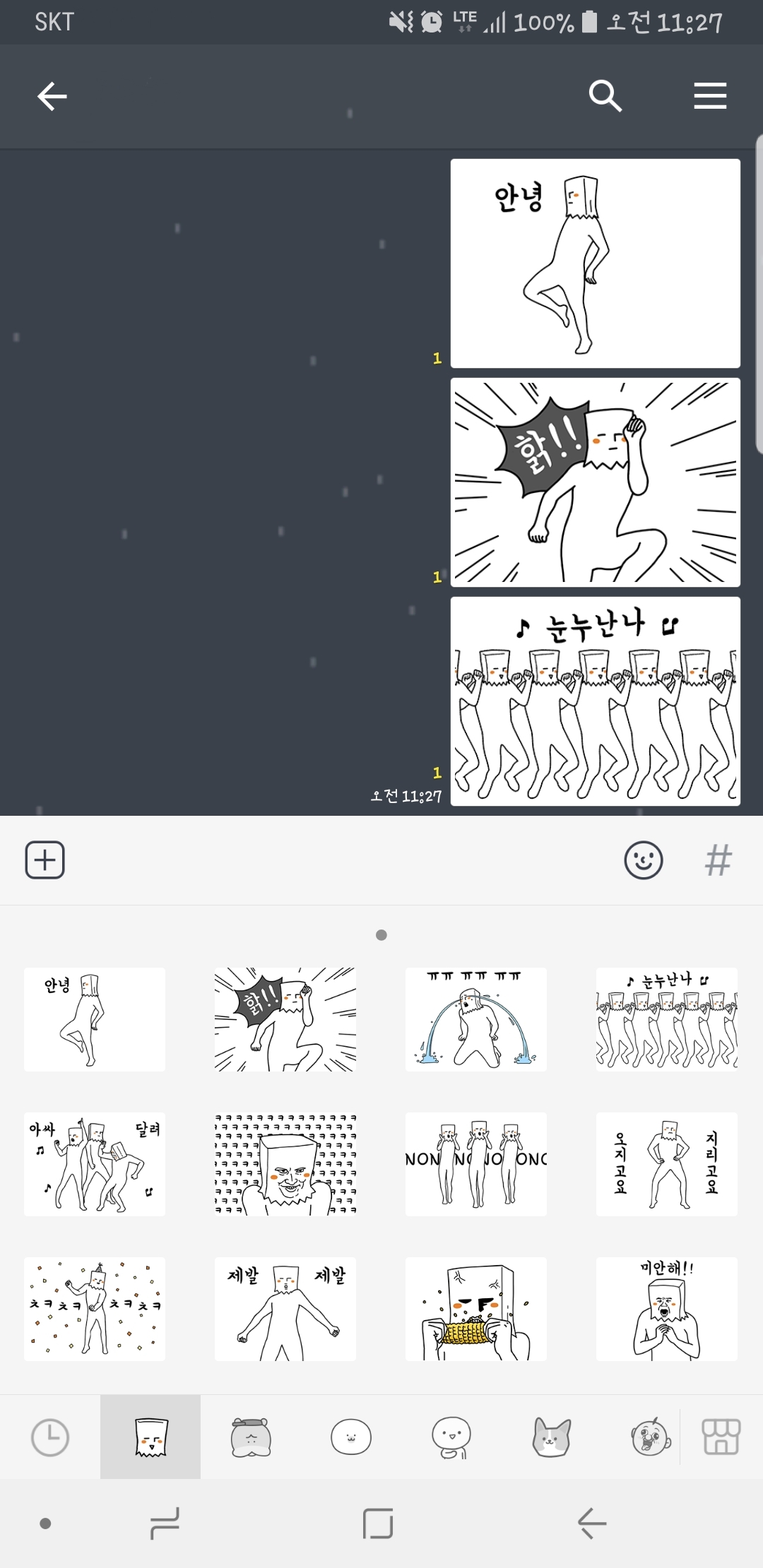Viewport: 763px width, 1568px height.
Task: Search within this chat
Action: point(605,96)
